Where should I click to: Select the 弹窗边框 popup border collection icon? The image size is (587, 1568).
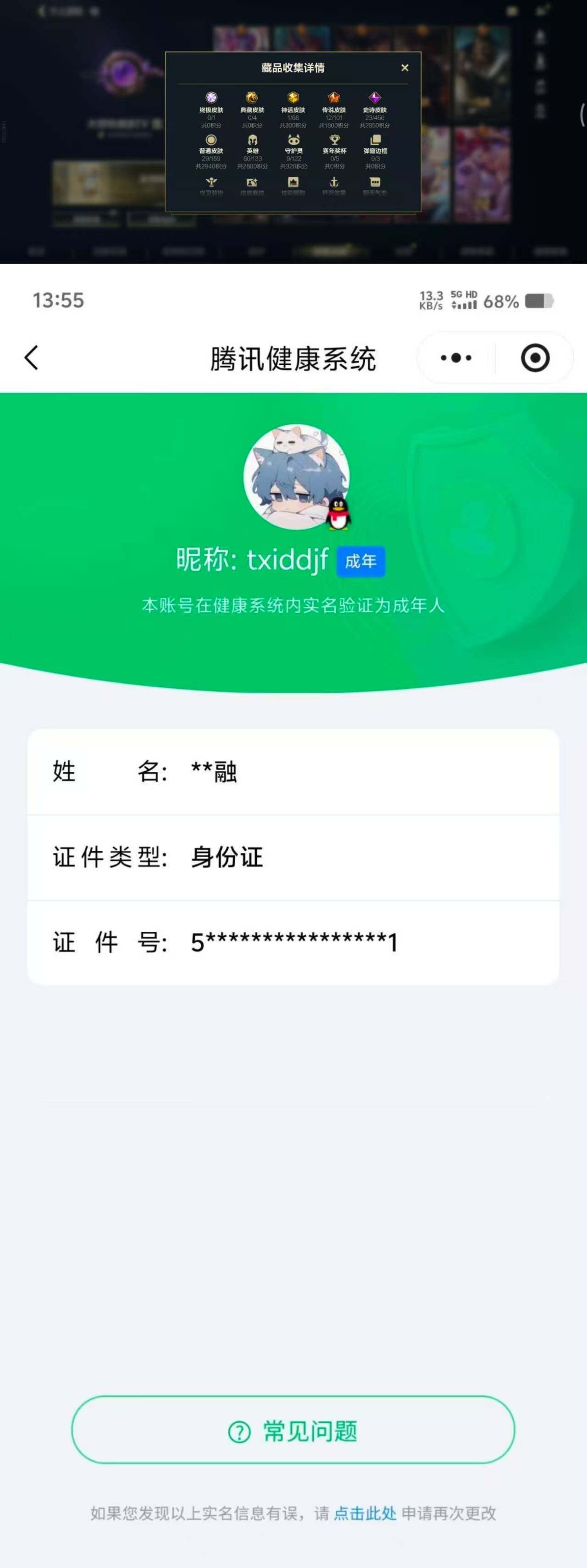[375, 139]
